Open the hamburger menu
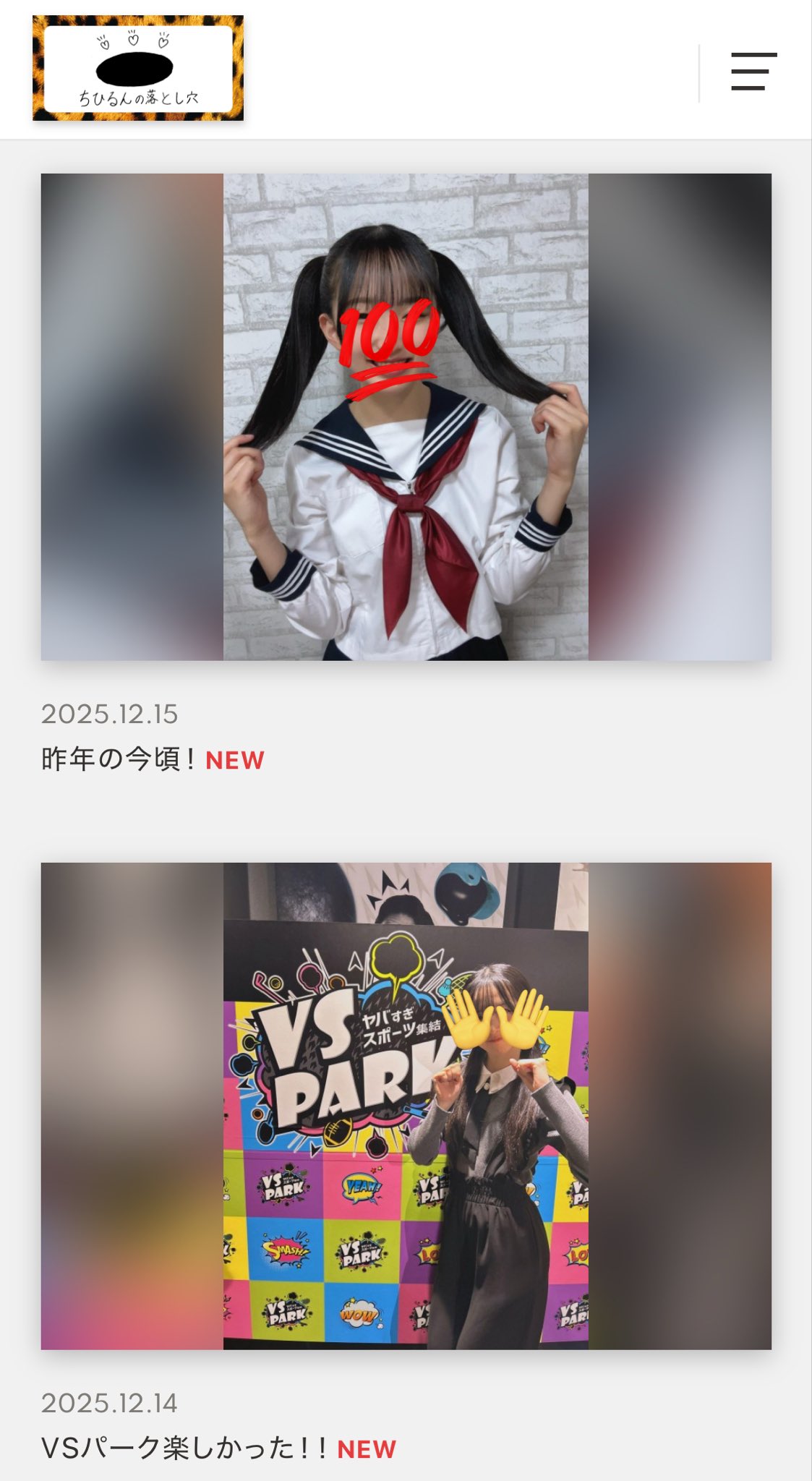Viewport: 812px width, 1481px height. (x=753, y=71)
